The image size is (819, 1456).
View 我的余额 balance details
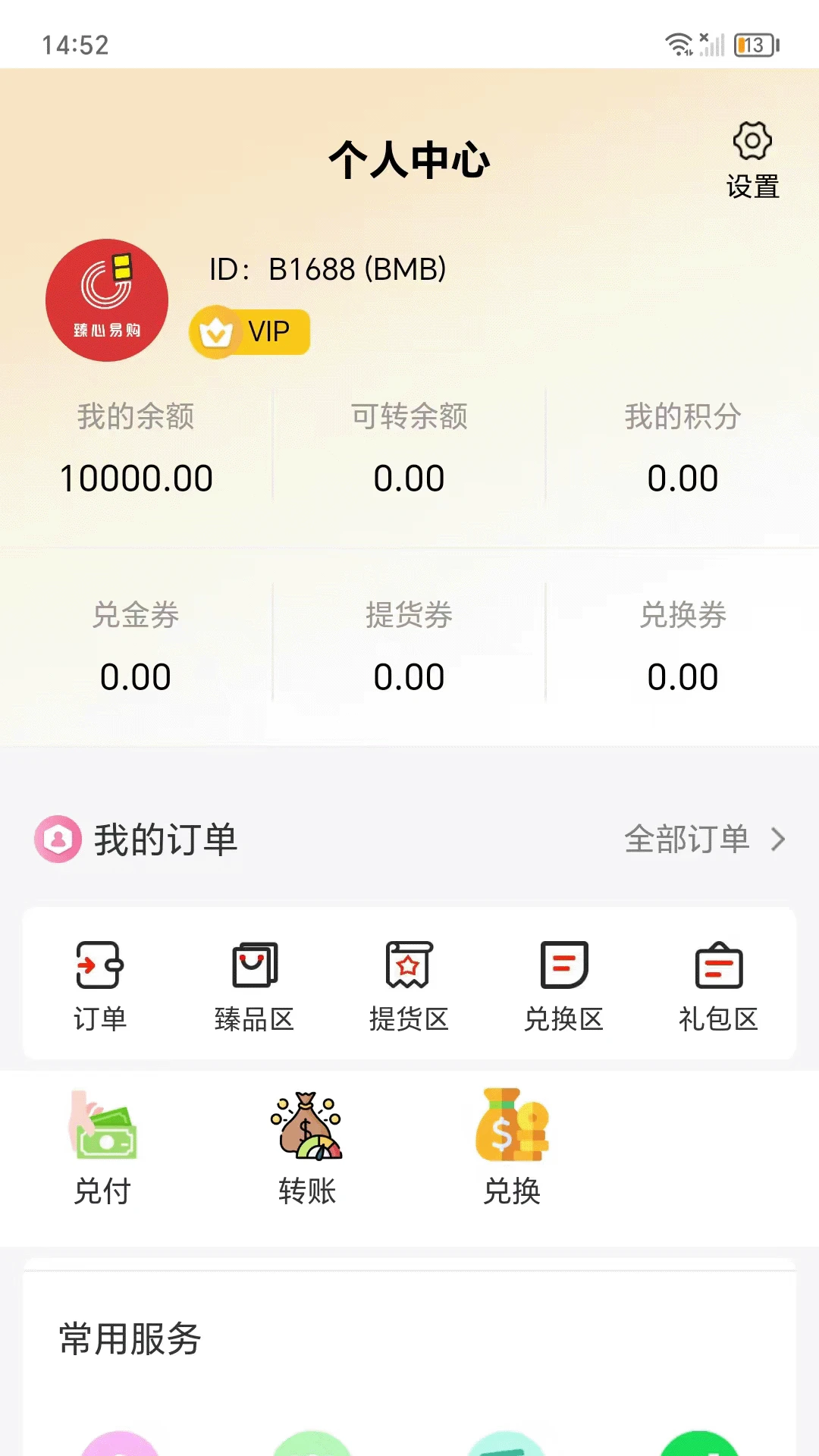click(x=137, y=447)
